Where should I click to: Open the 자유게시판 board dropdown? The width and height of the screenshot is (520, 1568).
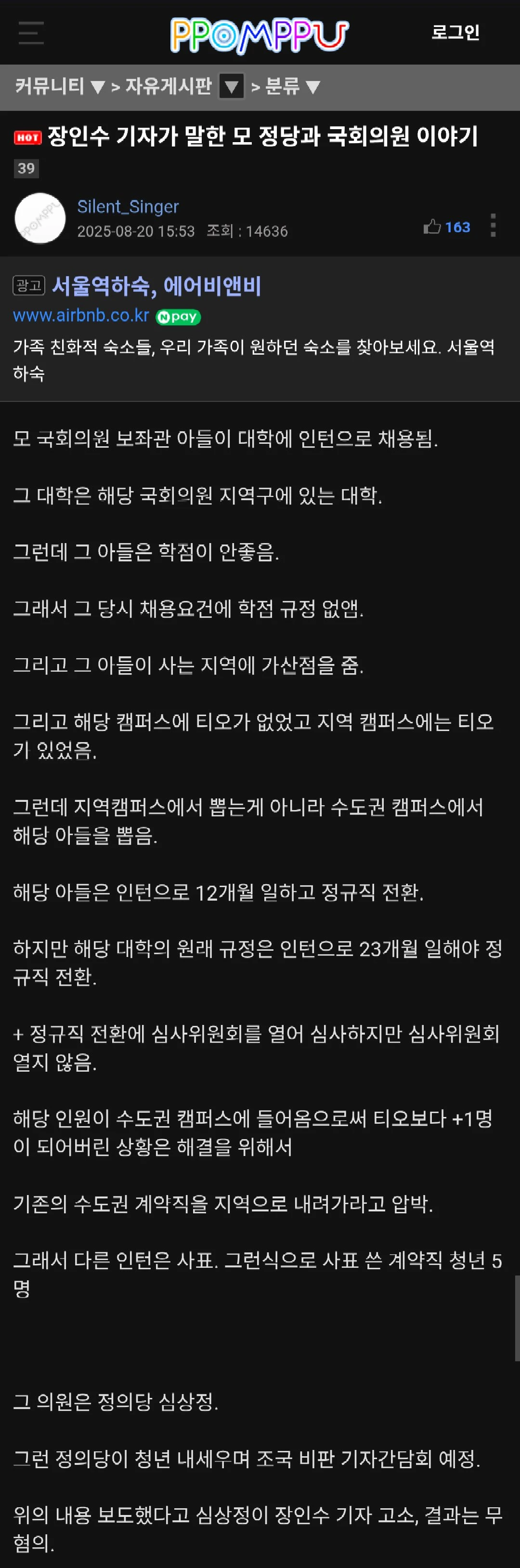pos(231,86)
